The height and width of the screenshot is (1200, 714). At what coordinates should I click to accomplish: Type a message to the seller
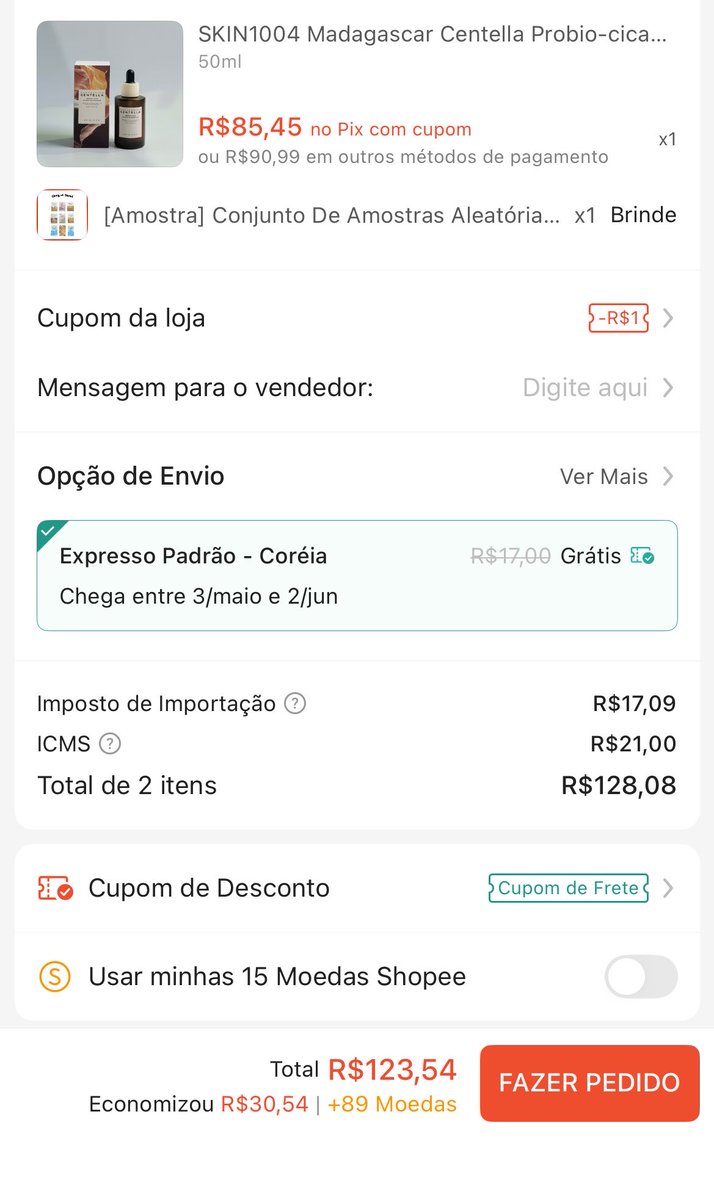point(357,387)
